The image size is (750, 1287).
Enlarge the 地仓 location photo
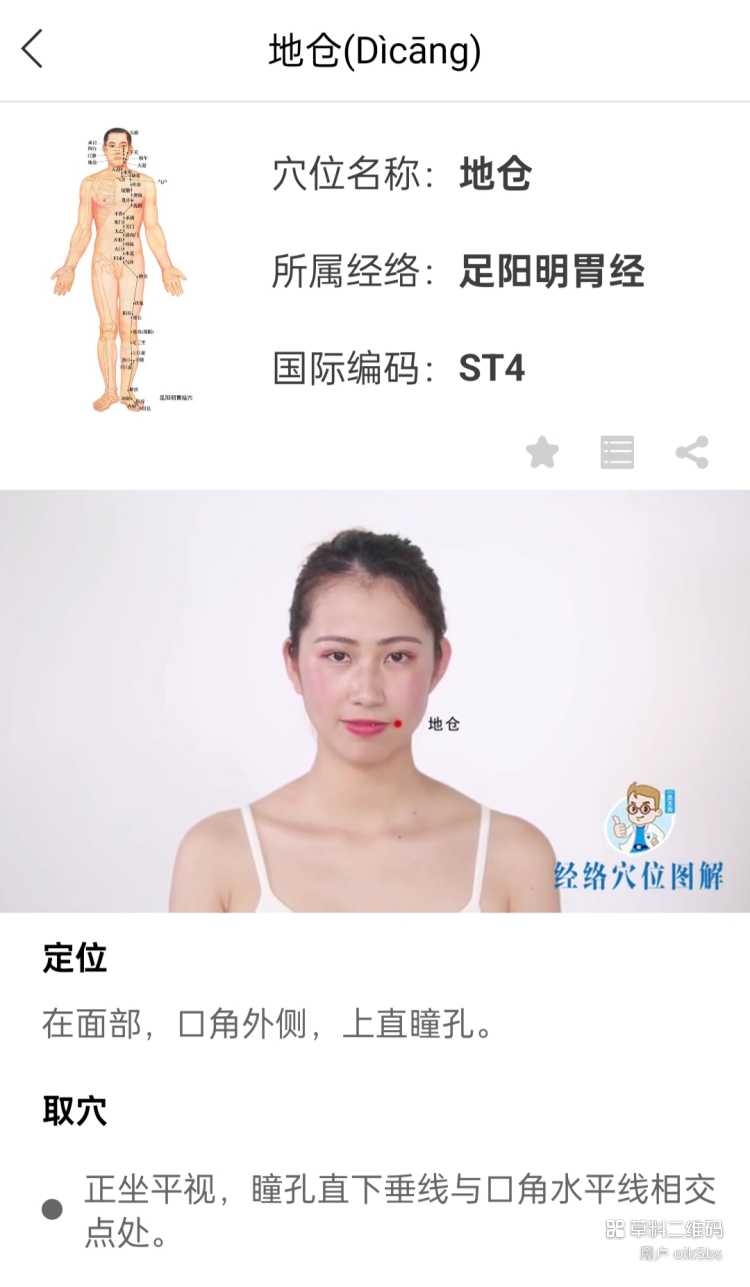(375, 701)
